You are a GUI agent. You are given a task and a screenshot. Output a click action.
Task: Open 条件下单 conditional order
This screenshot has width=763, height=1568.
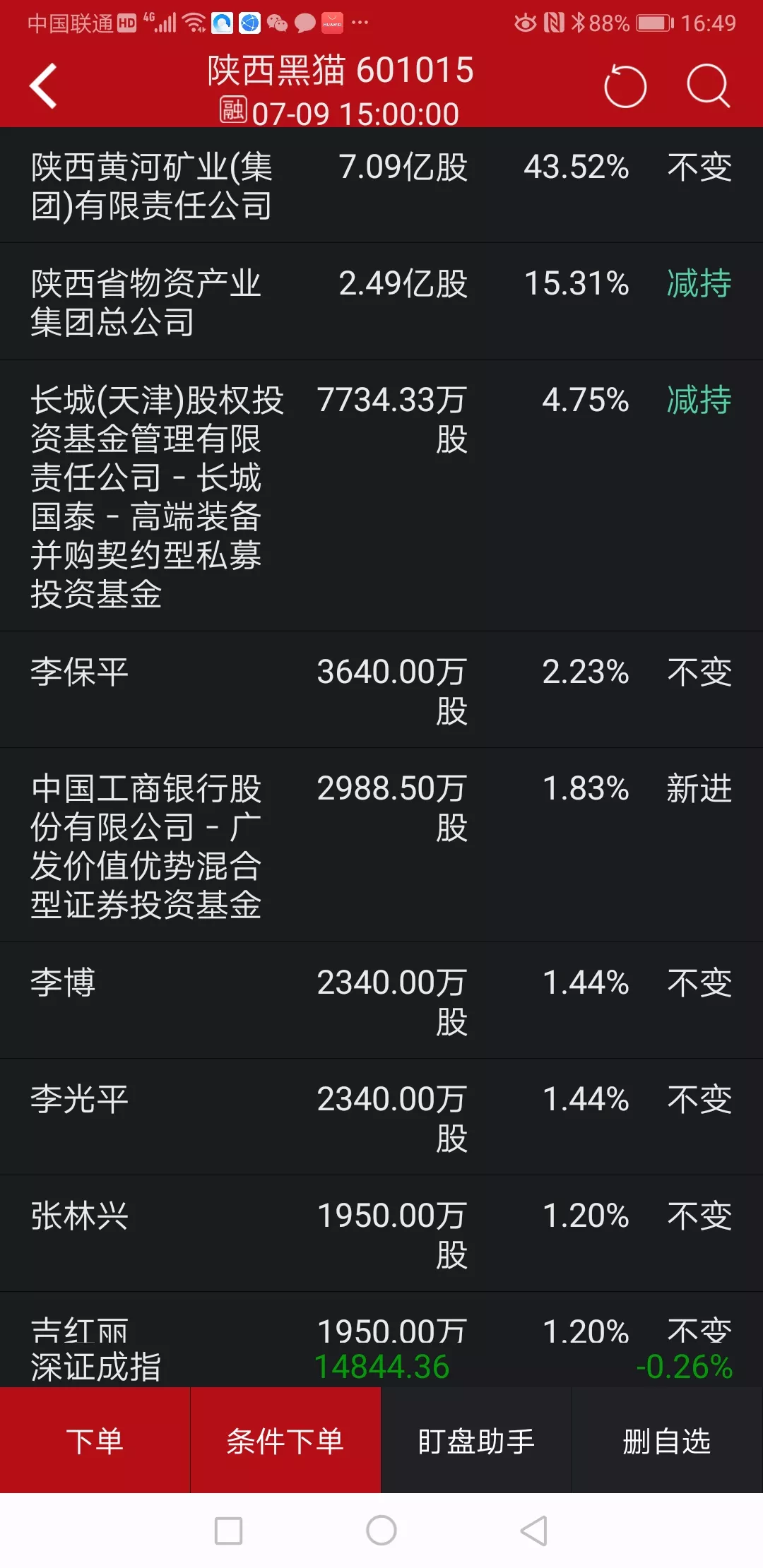tap(285, 1441)
